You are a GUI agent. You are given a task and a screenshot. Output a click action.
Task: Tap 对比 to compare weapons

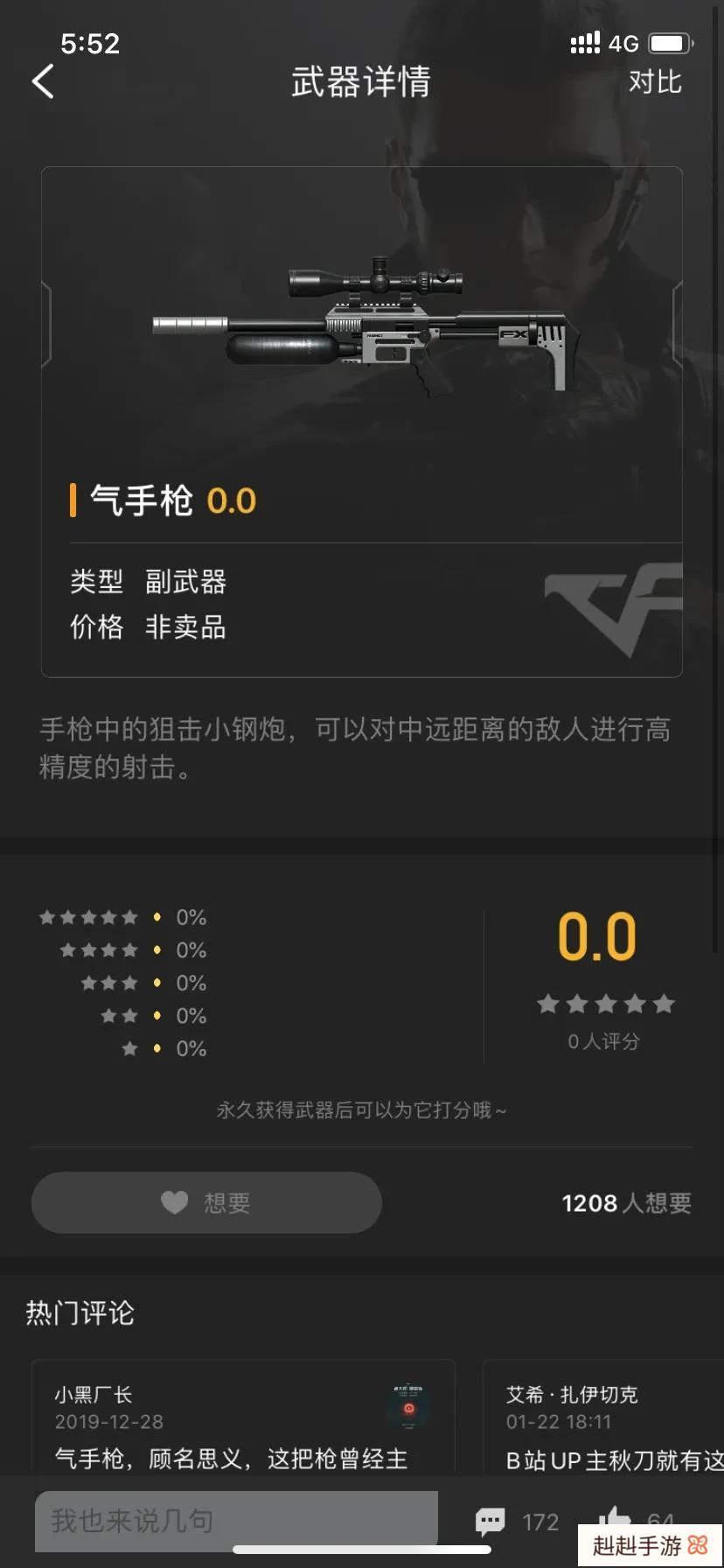click(x=655, y=81)
